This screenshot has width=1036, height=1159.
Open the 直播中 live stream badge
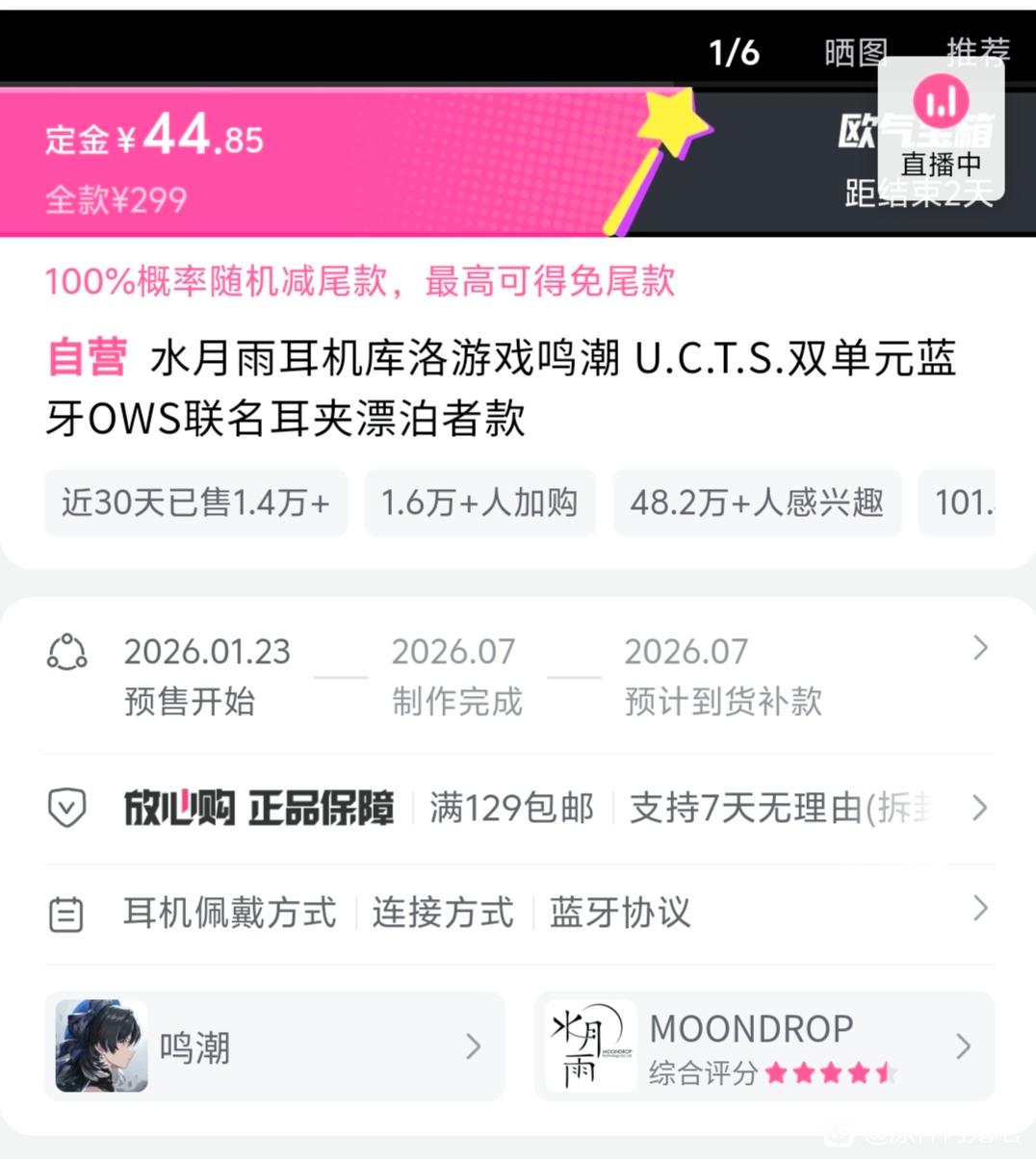tap(941, 127)
